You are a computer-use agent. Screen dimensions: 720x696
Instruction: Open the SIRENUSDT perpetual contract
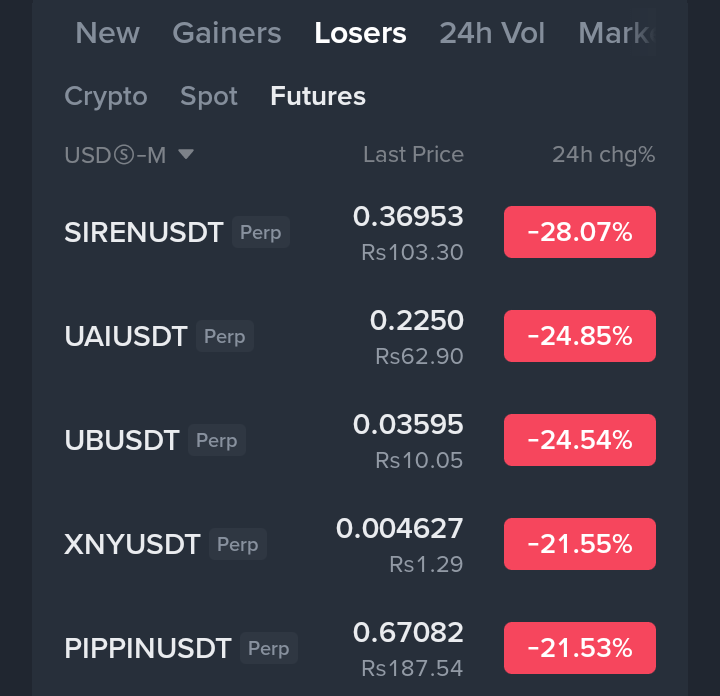point(144,233)
